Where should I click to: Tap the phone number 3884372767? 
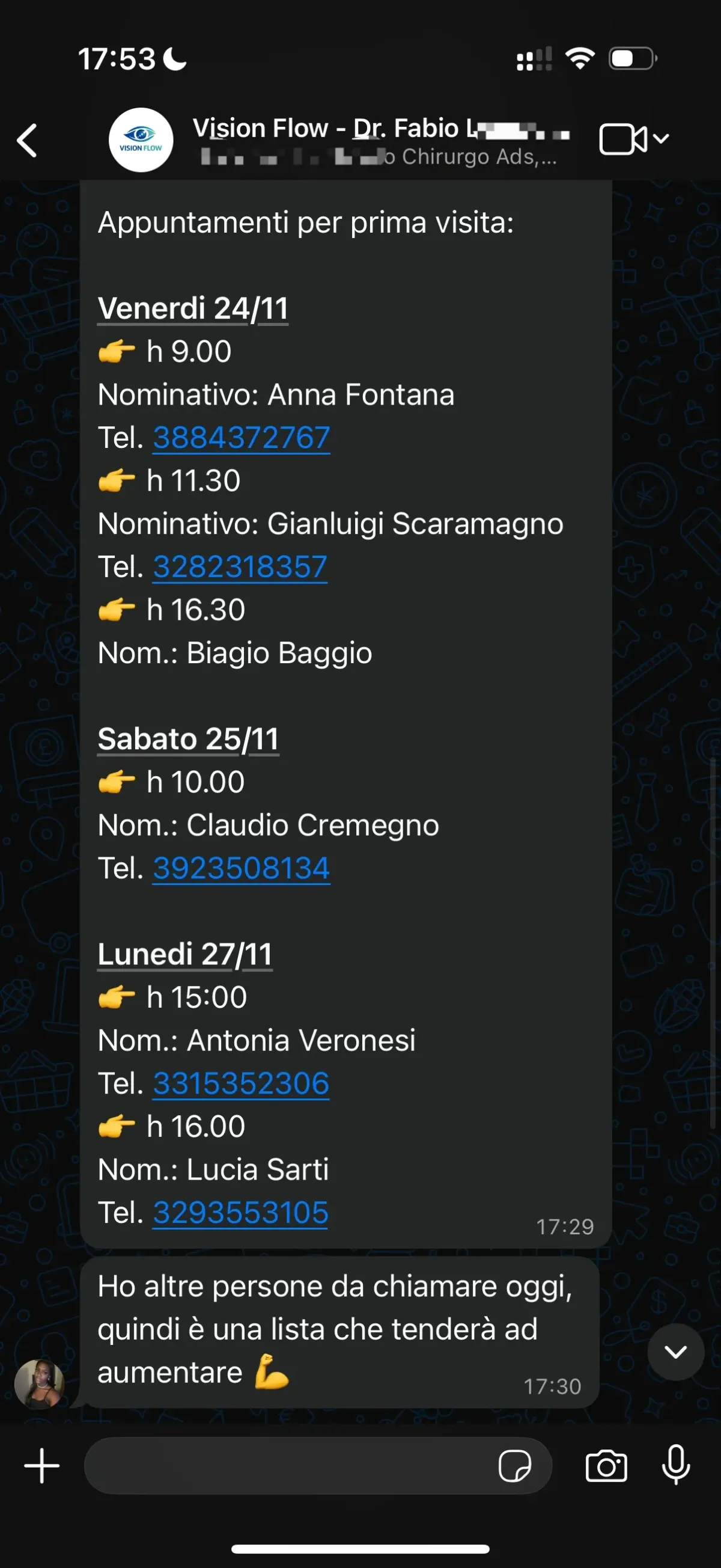click(241, 438)
